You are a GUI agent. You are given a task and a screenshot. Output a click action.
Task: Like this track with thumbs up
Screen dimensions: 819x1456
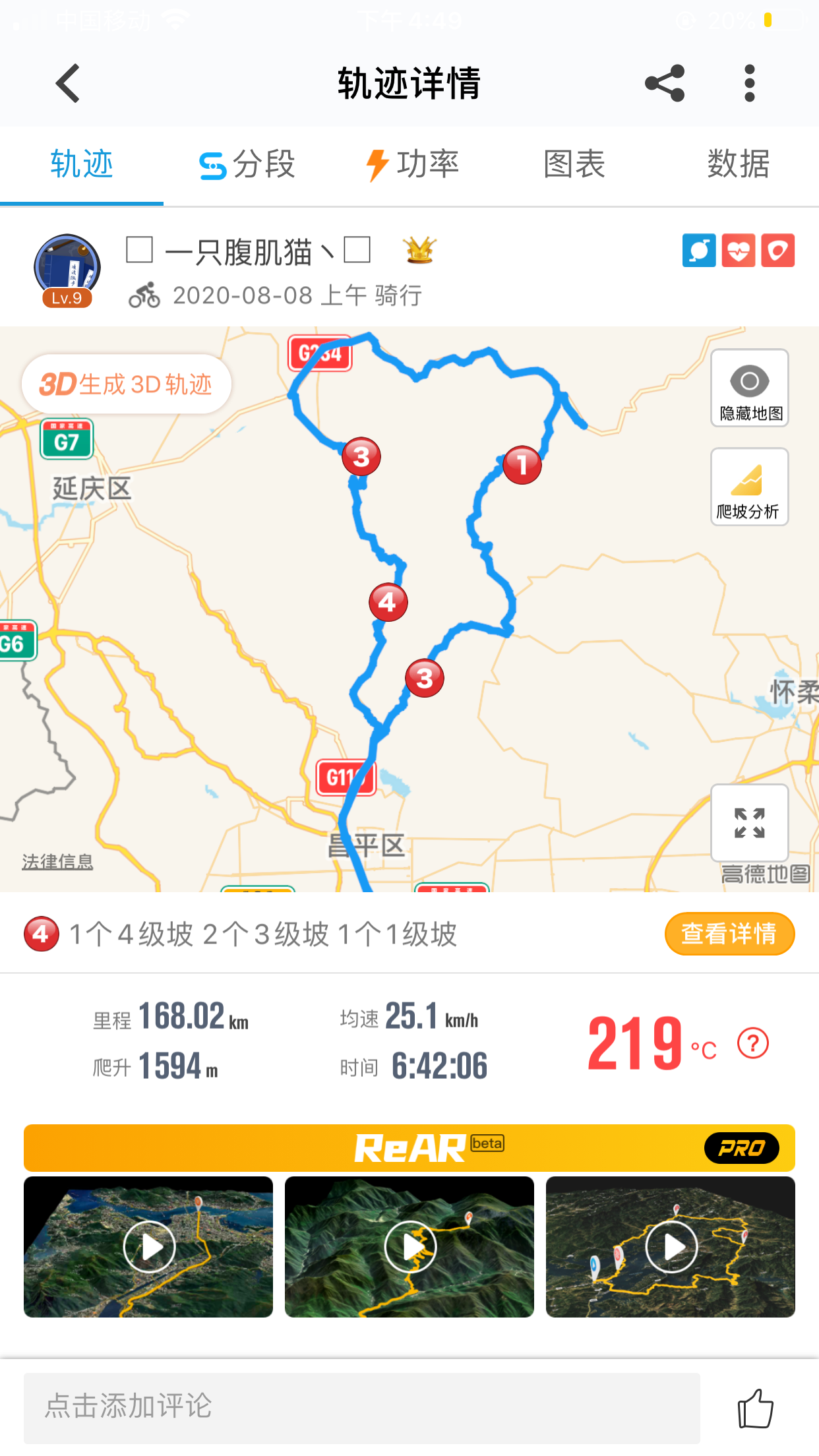[x=756, y=1409]
